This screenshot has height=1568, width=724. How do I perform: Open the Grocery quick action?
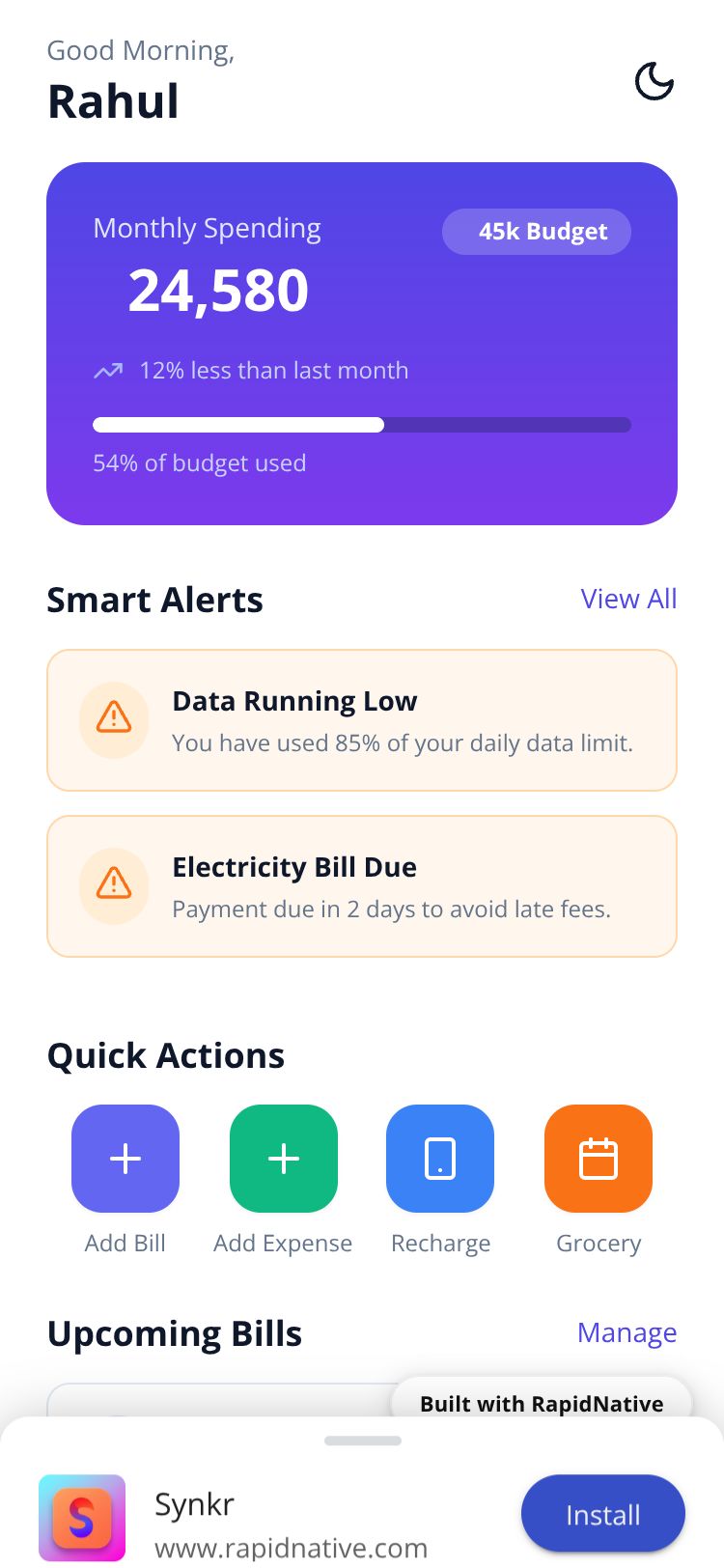(599, 1159)
